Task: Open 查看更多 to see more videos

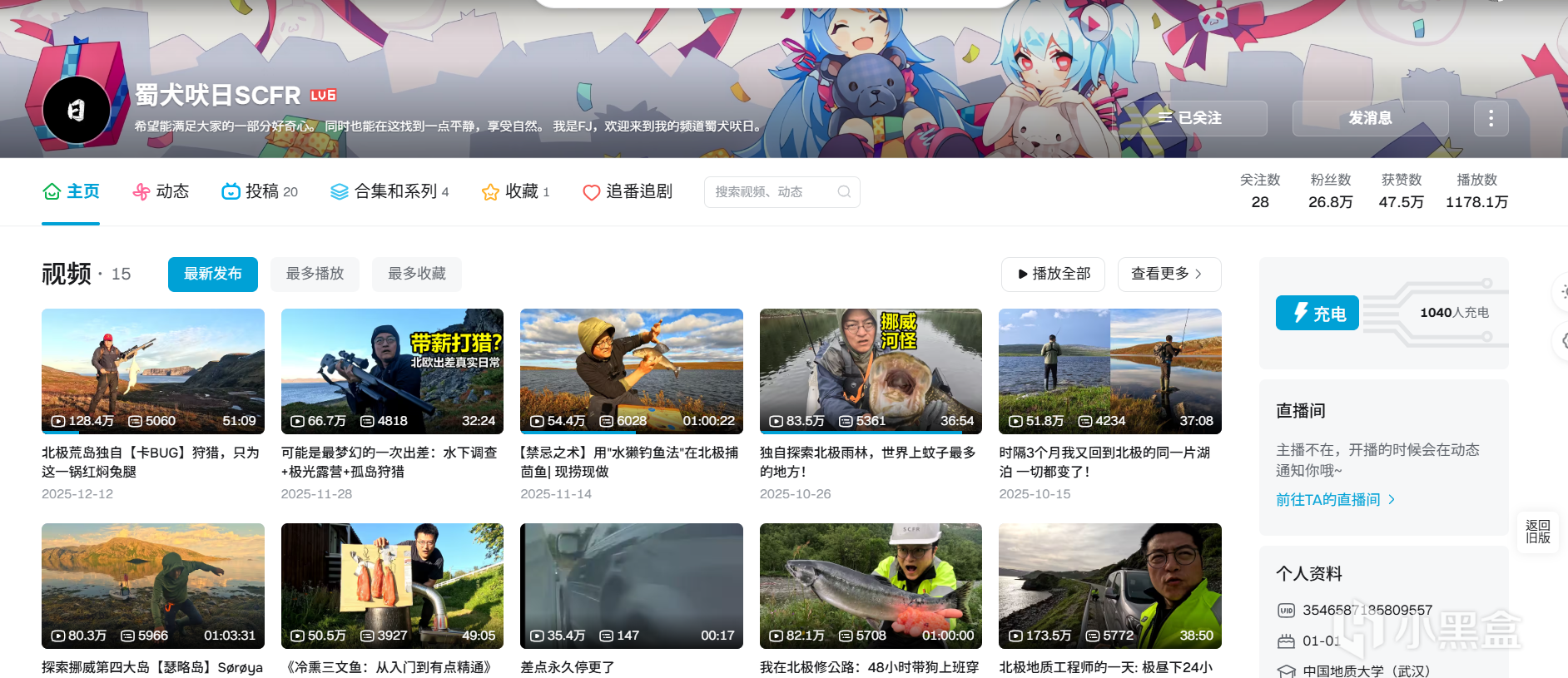Action: [1168, 274]
